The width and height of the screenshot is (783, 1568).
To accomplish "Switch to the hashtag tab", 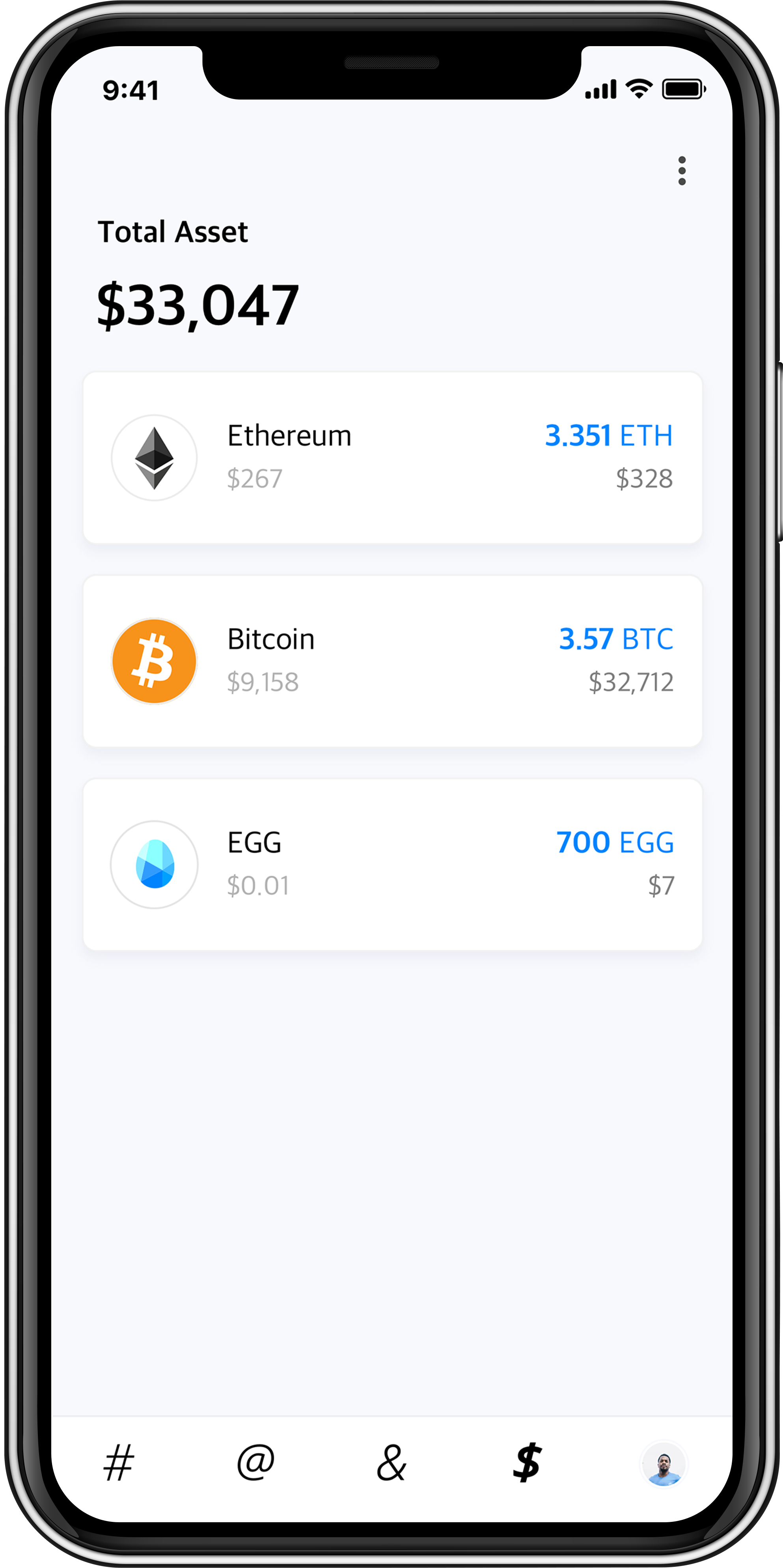I will (x=119, y=1463).
